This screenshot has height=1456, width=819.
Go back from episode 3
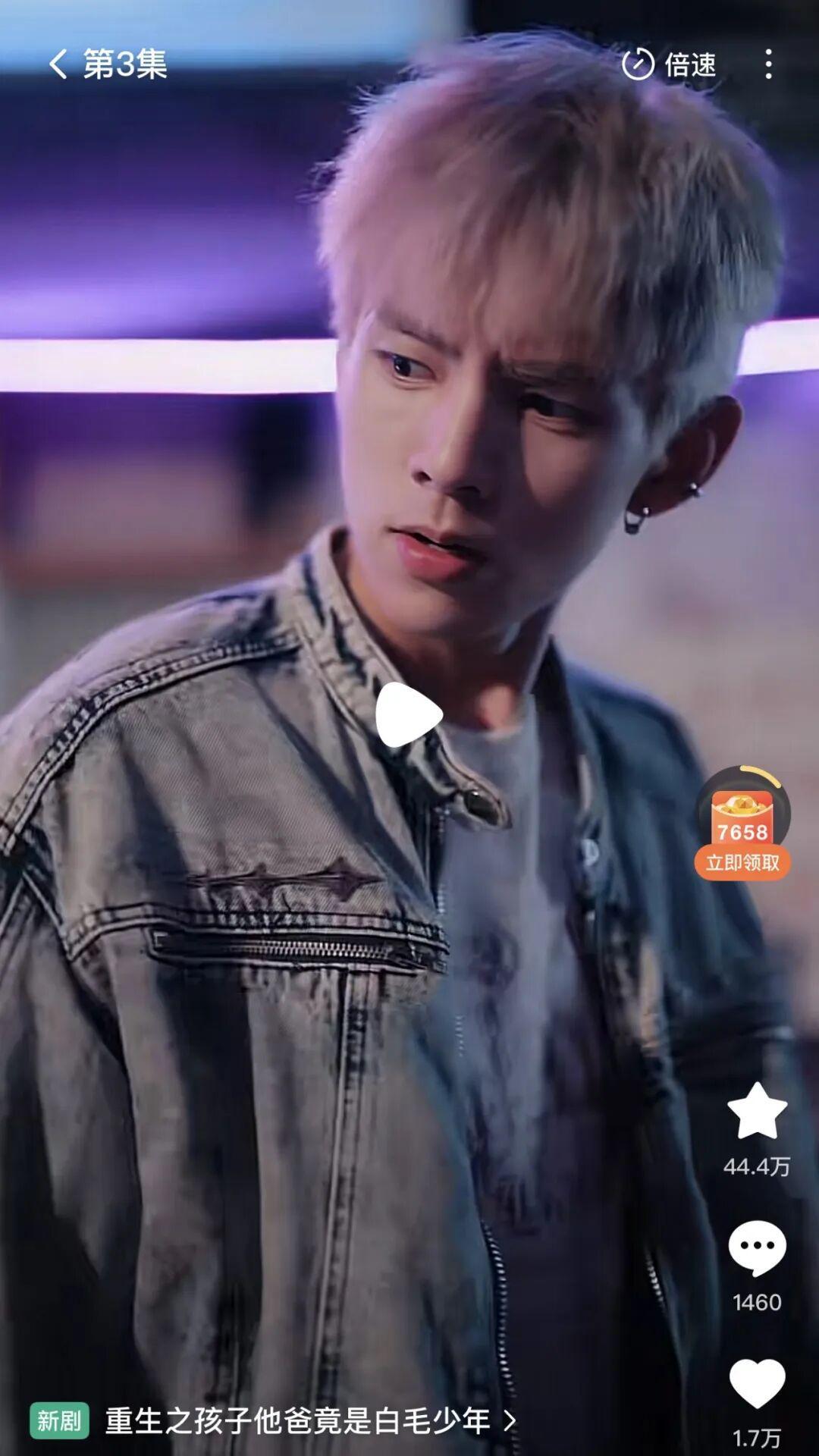[x=58, y=64]
